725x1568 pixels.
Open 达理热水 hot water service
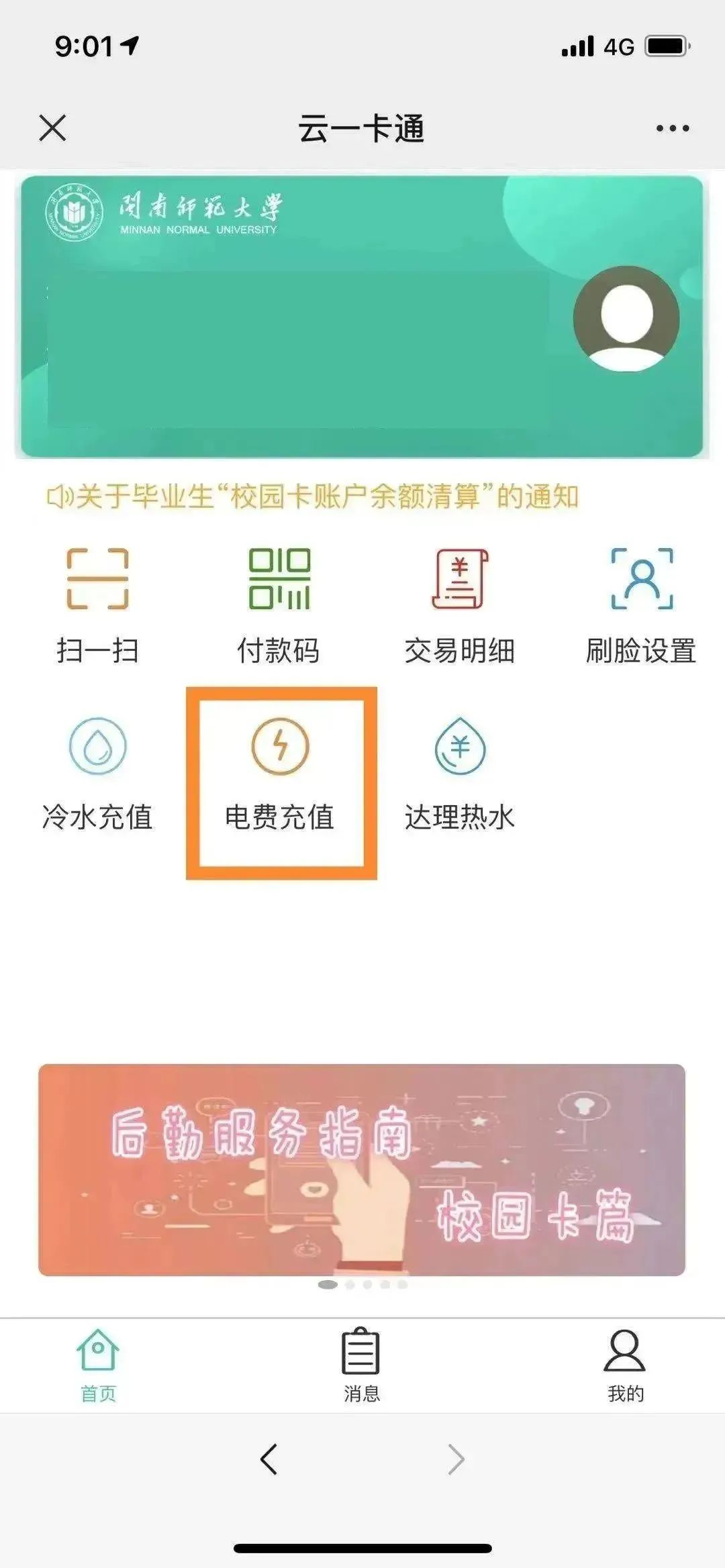click(460, 772)
